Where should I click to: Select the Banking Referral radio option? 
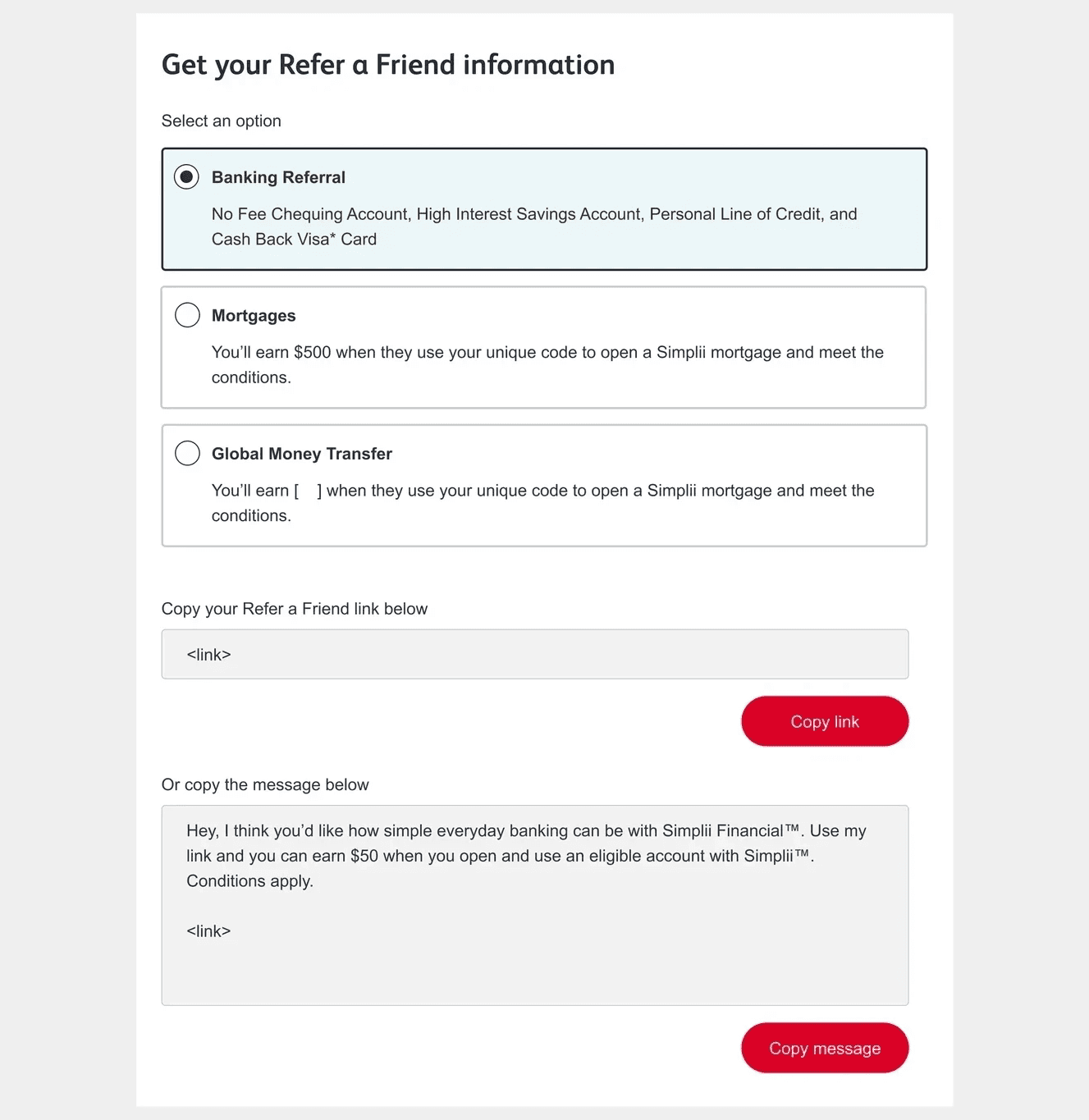click(187, 177)
